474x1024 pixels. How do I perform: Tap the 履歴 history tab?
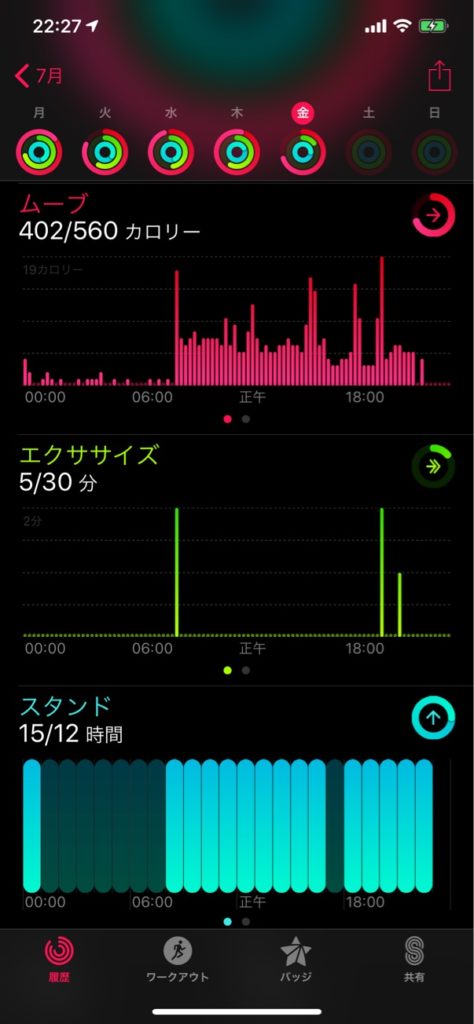[x=59, y=959]
